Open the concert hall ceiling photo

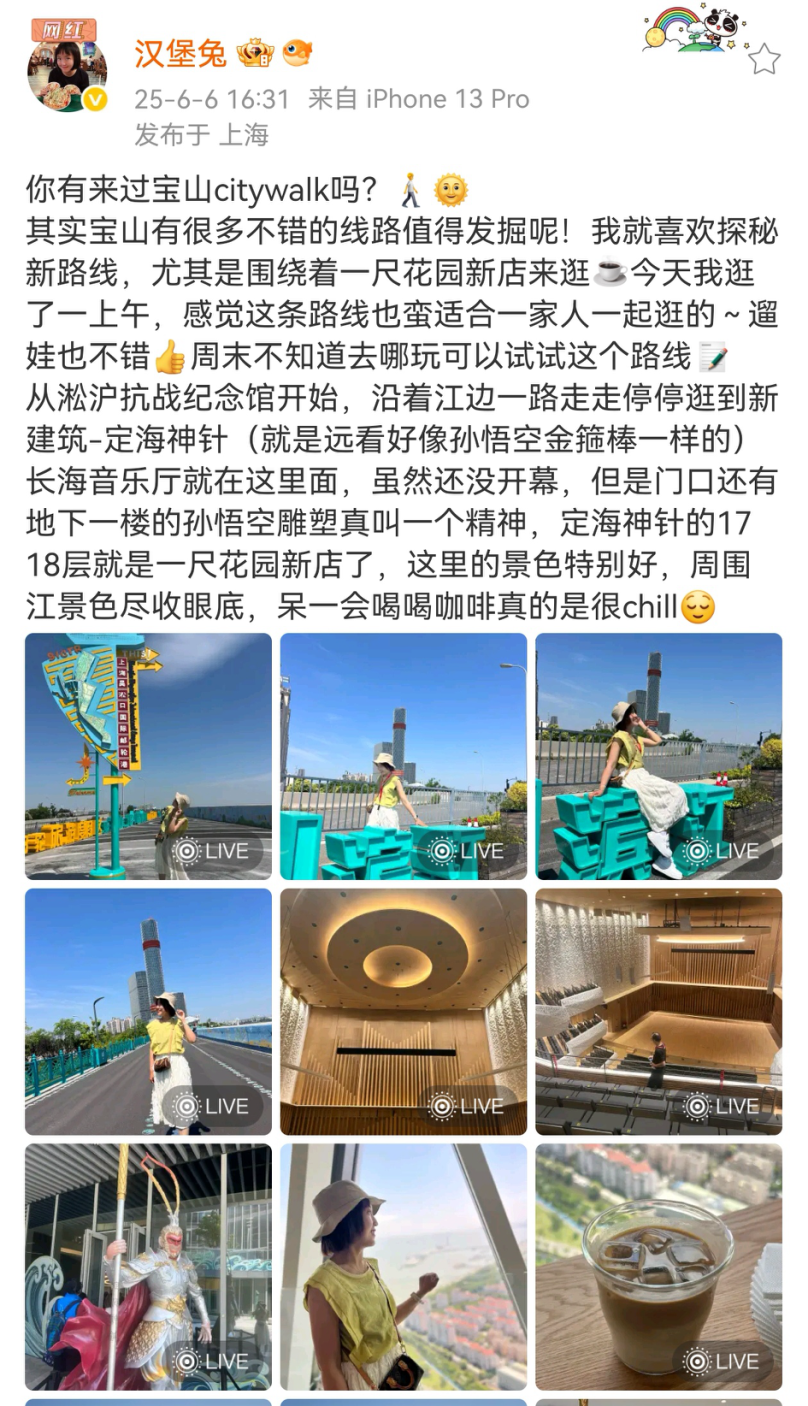(x=403, y=1011)
